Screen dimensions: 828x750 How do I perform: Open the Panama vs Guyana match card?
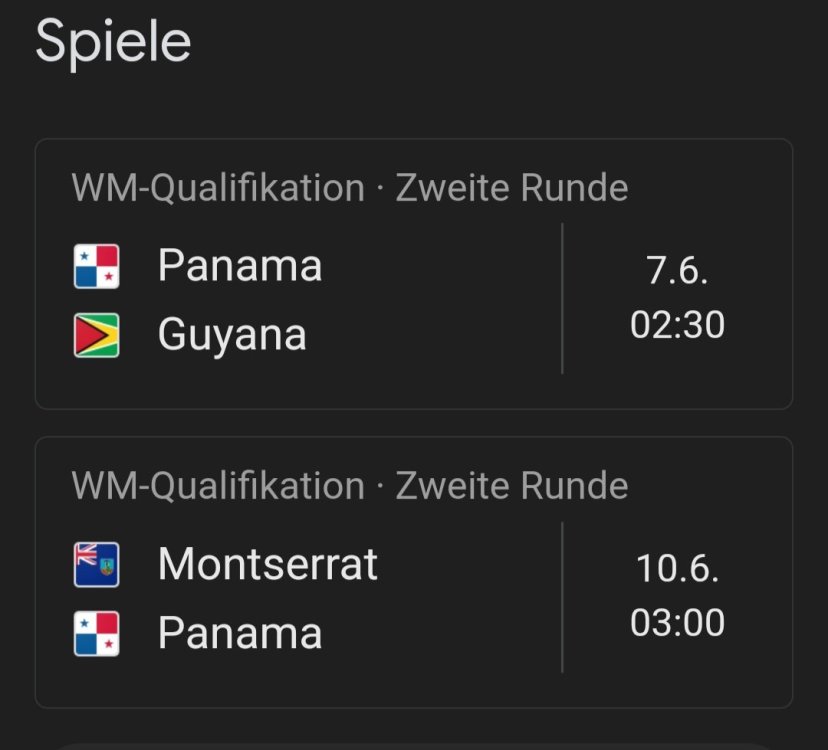pyautogui.click(x=413, y=275)
